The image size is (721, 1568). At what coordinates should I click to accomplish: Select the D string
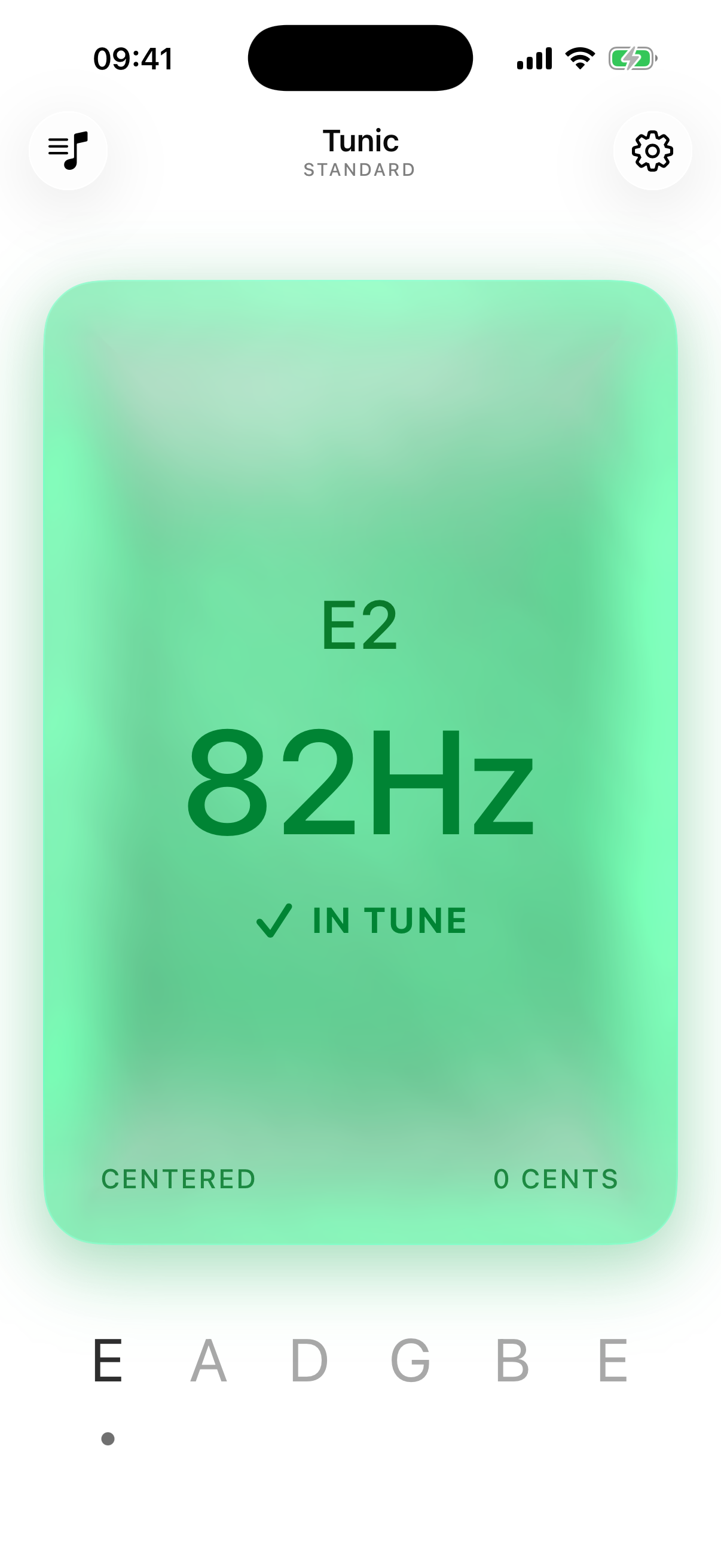point(309,1360)
